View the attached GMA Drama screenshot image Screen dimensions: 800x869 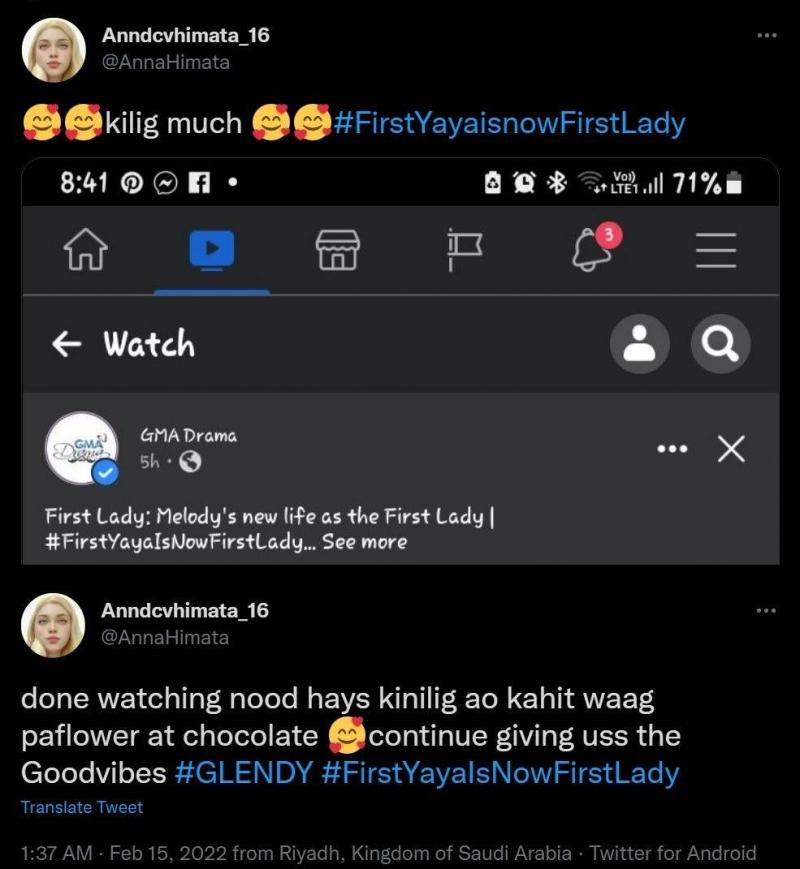(400, 361)
